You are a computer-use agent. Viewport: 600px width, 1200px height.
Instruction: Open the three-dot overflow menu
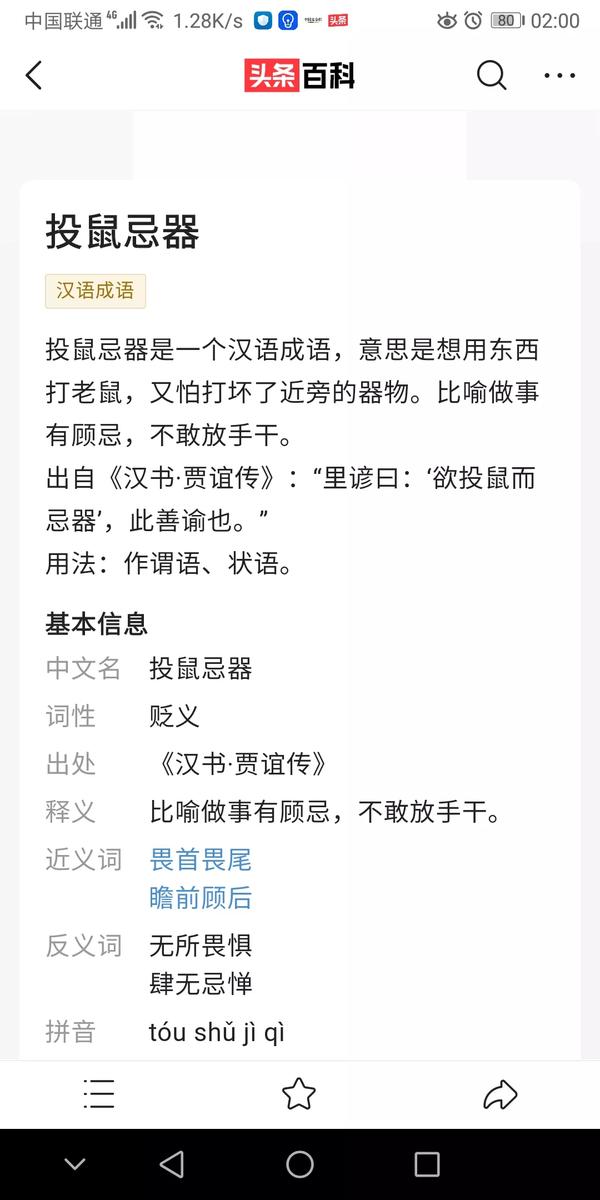(559, 75)
